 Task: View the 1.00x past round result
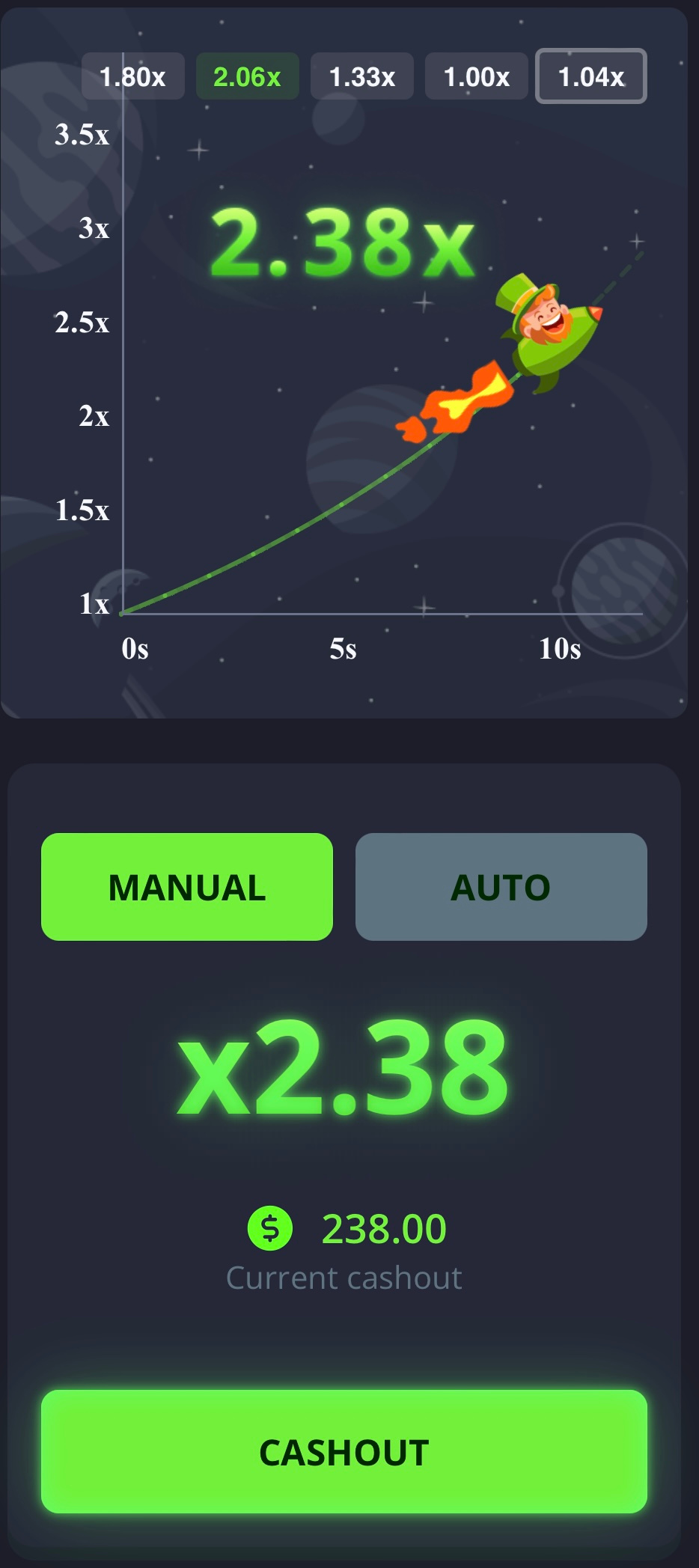(x=476, y=76)
